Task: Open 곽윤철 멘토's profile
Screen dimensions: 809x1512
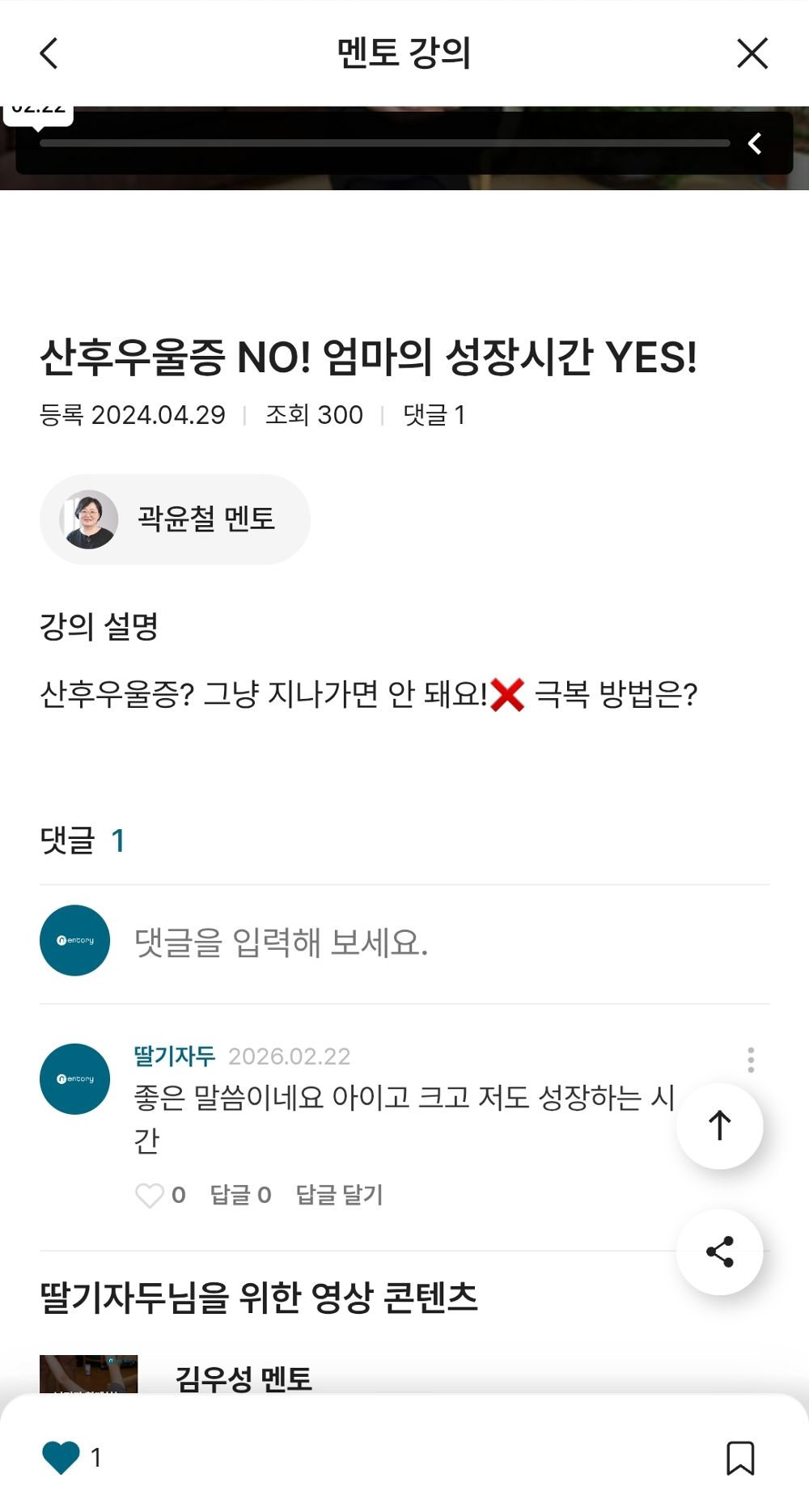Action: pos(174,519)
